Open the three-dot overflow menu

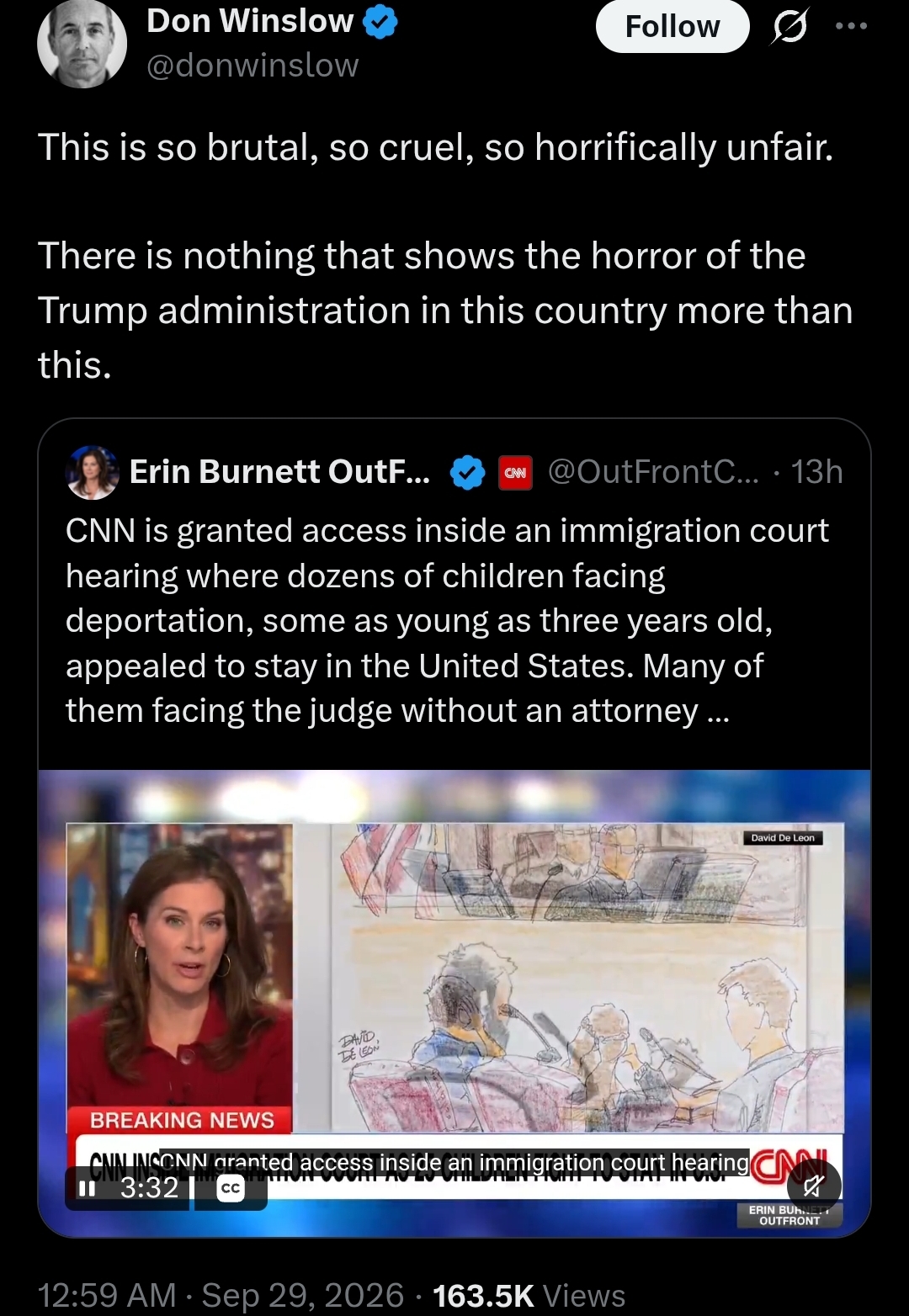point(851,26)
